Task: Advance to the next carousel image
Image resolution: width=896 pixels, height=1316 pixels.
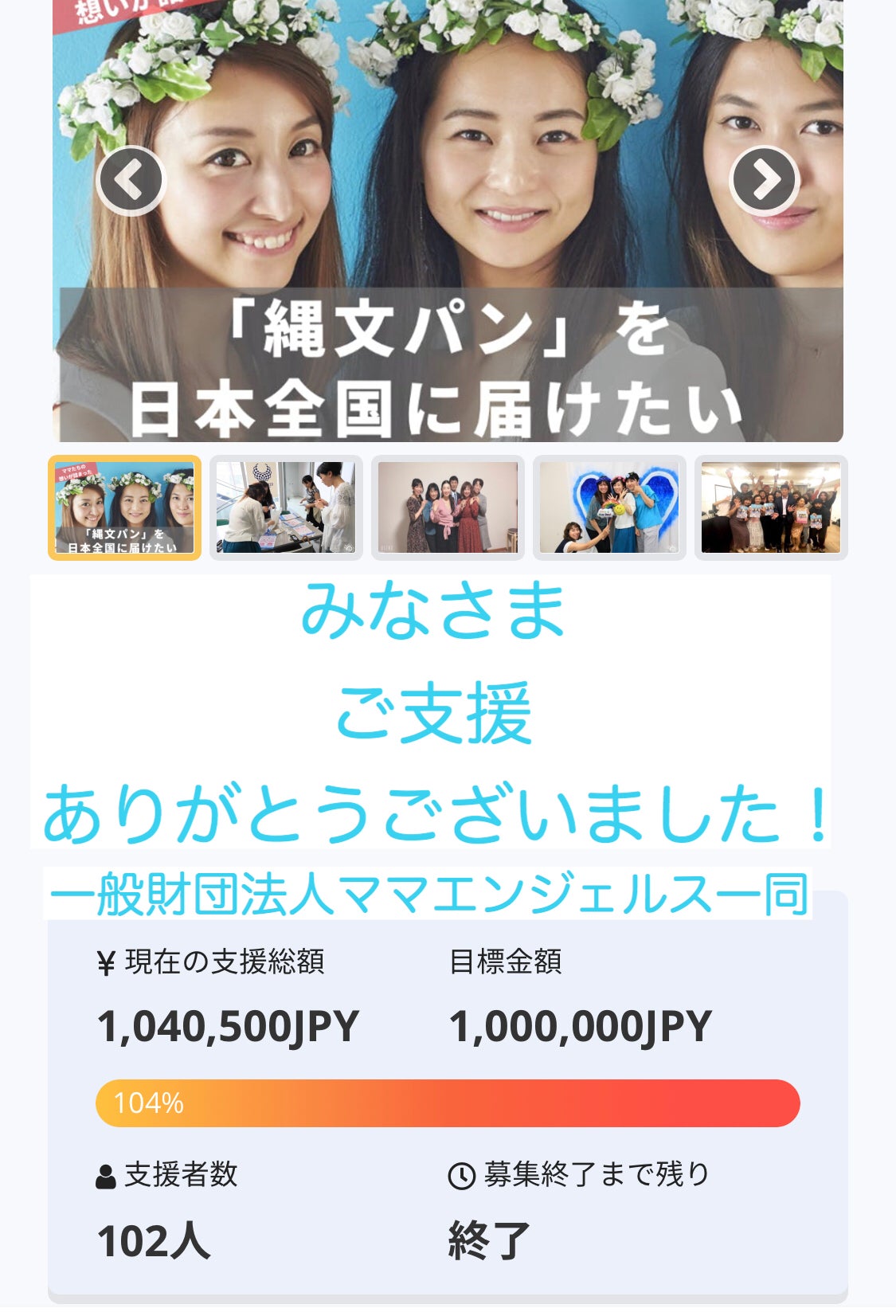Action: (x=764, y=181)
